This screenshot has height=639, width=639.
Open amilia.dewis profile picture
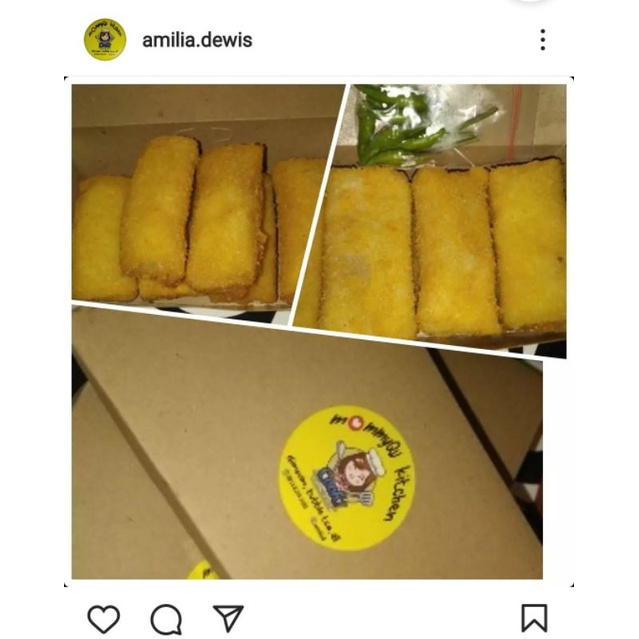[x=105, y=40]
